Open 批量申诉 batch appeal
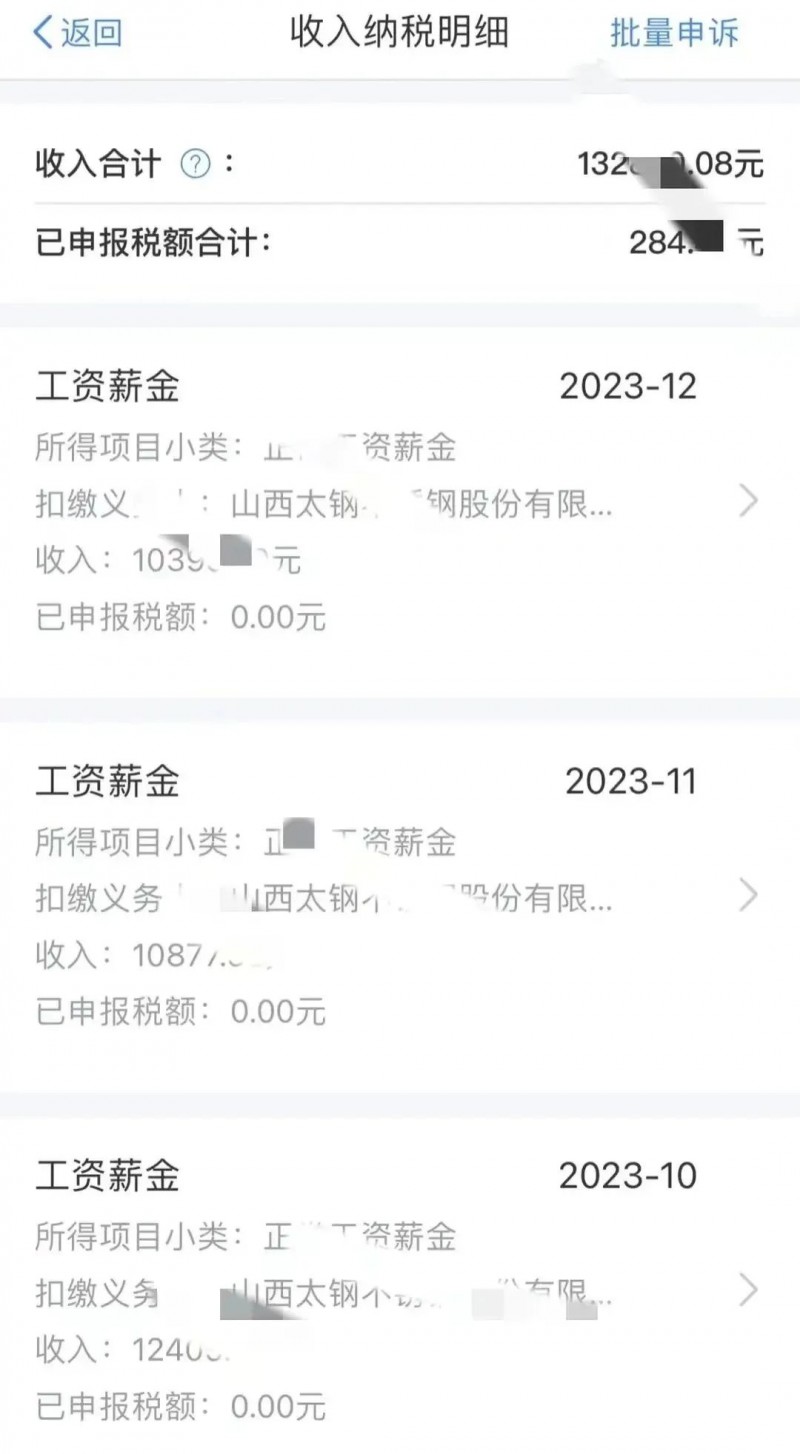This screenshot has width=800, height=1454. (x=674, y=33)
